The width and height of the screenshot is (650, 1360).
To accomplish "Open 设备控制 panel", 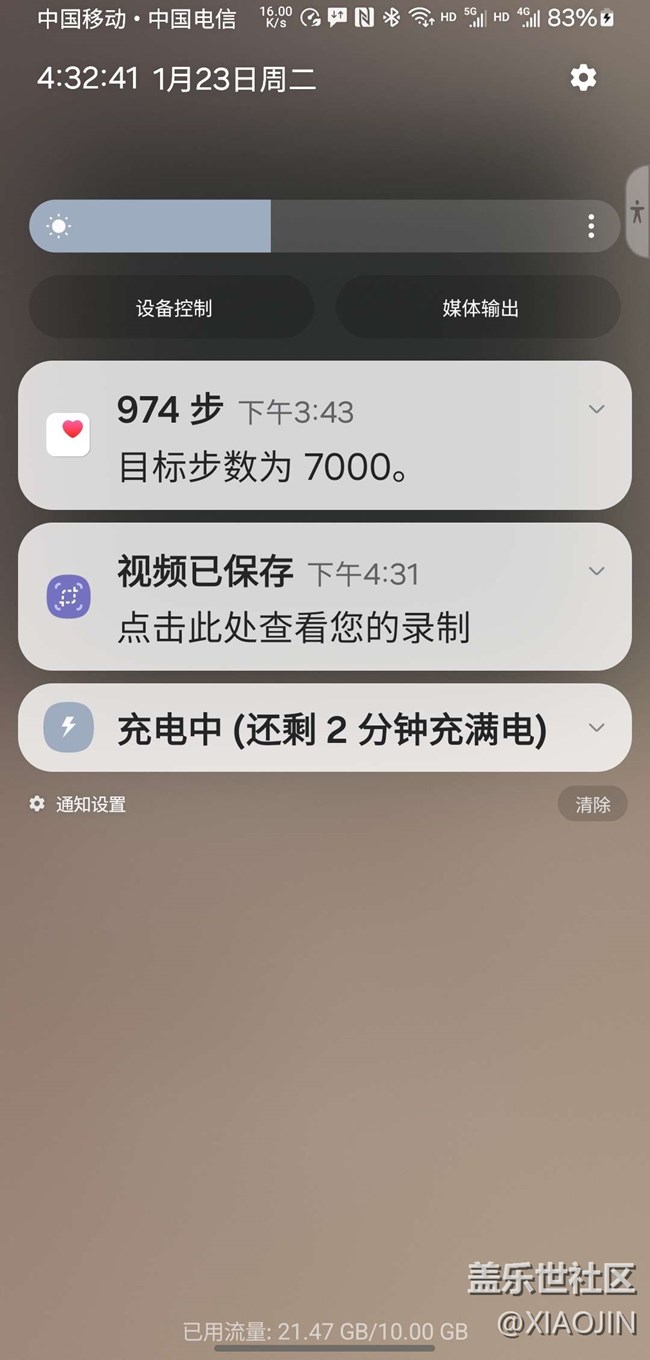I will click(x=172, y=308).
